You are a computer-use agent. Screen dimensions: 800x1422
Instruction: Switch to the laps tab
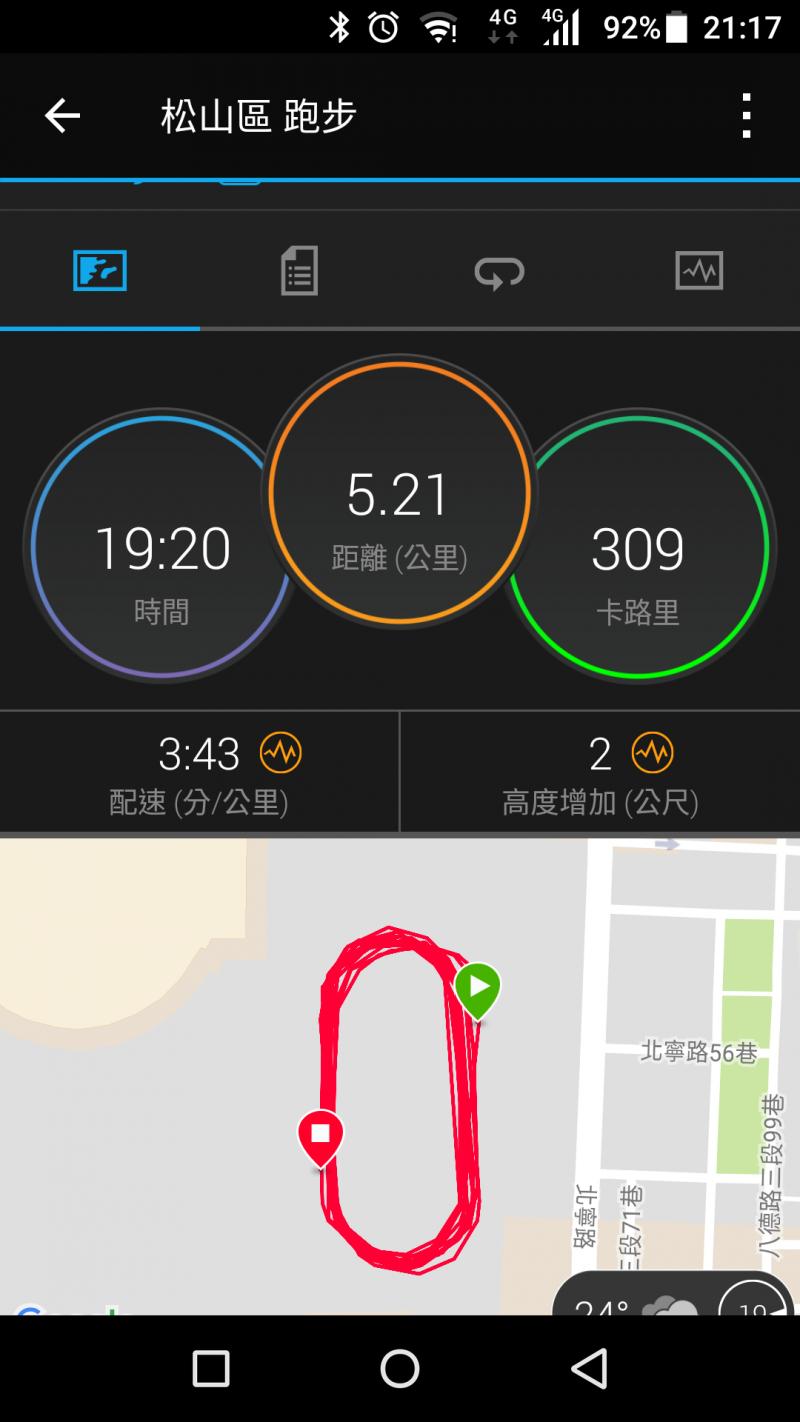pyautogui.click(x=499, y=271)
